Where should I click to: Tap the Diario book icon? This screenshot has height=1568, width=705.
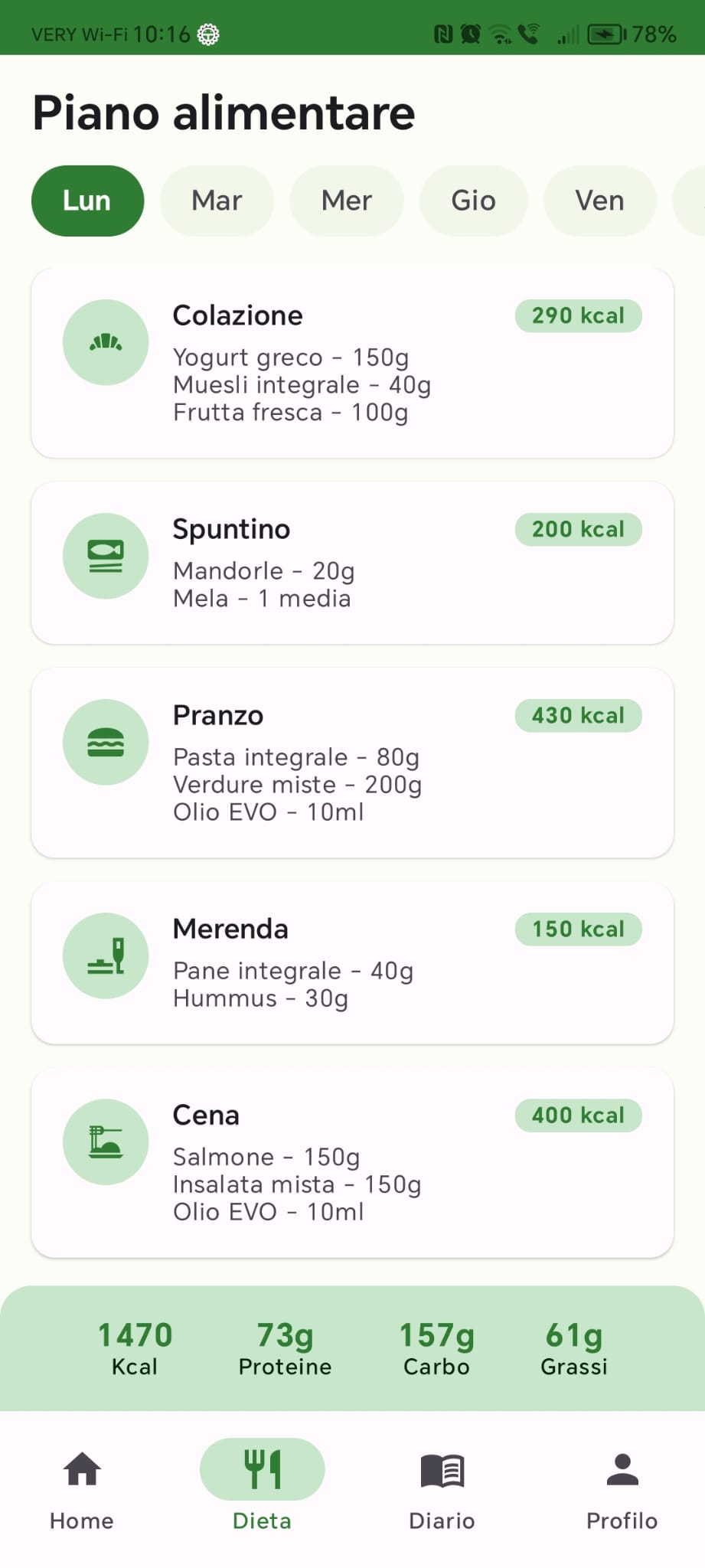[x=441, y=1467]
